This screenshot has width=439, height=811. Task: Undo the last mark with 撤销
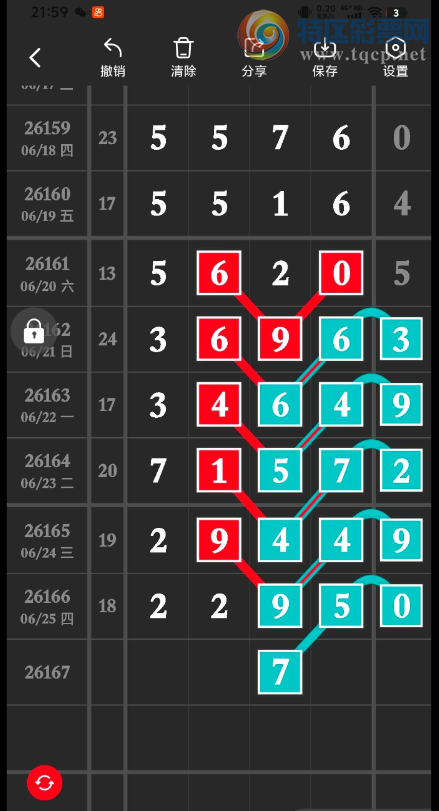tap(113, 58)
